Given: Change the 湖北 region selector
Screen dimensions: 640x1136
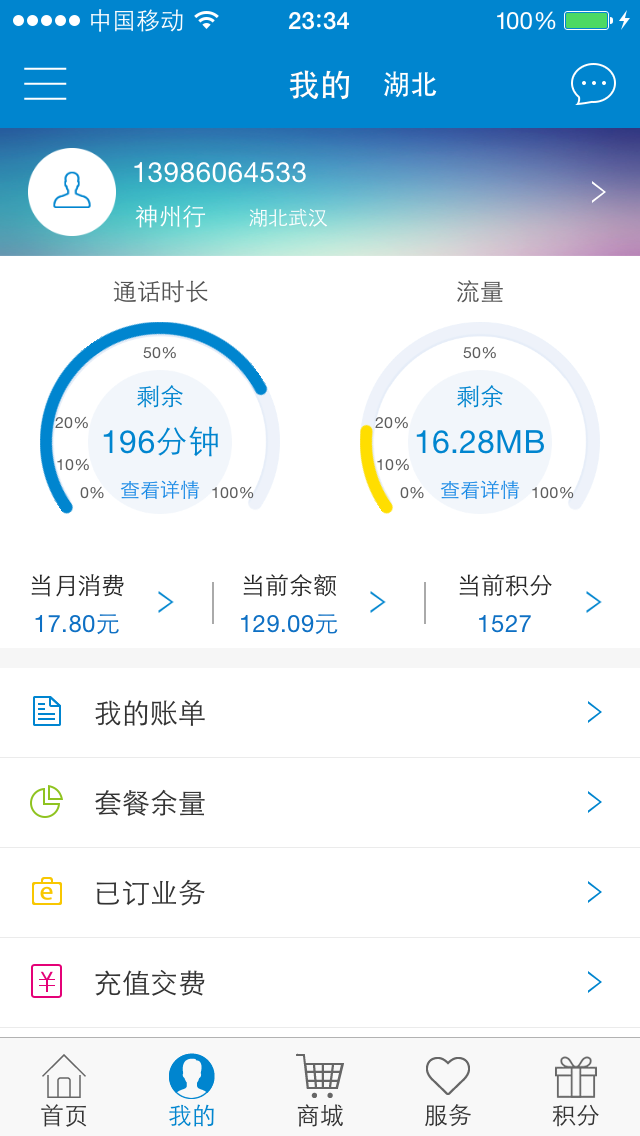Looking at the screenshot, I should (x=410, y=85).
